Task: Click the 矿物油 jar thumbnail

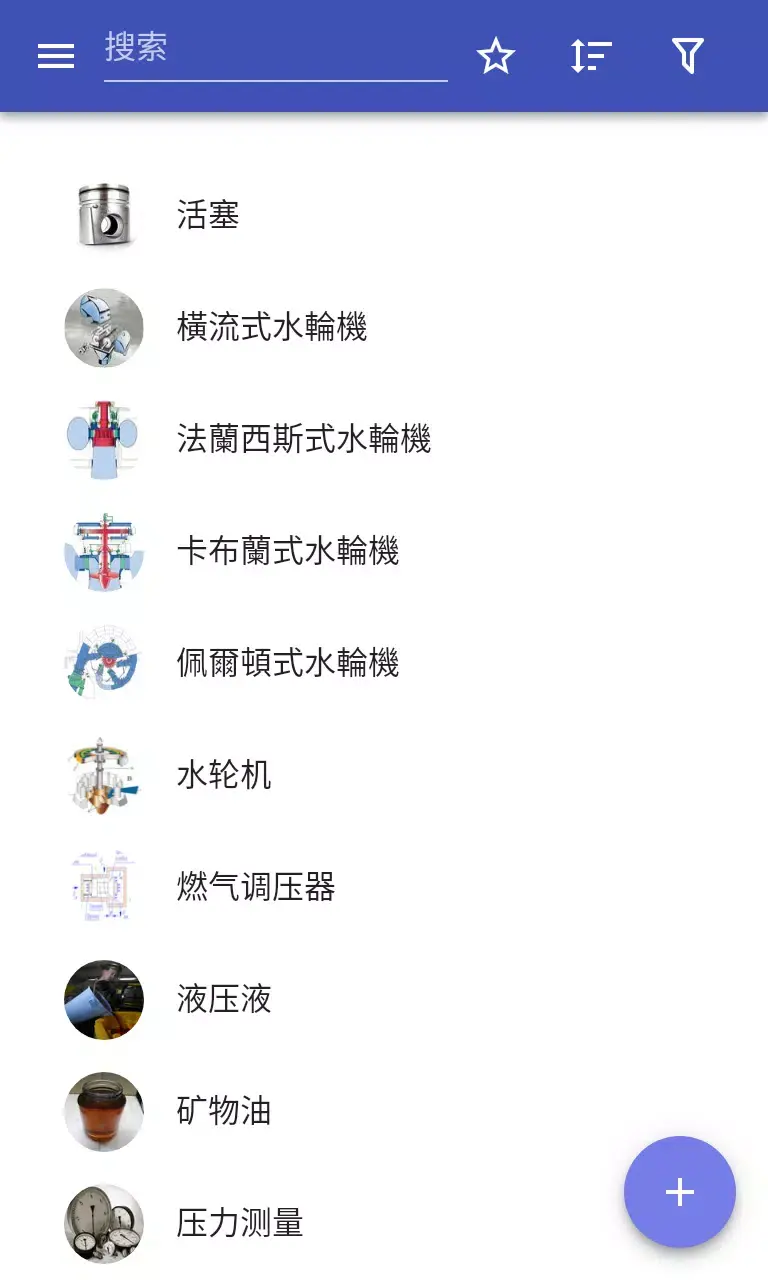Action: [x=104, y=1112]
